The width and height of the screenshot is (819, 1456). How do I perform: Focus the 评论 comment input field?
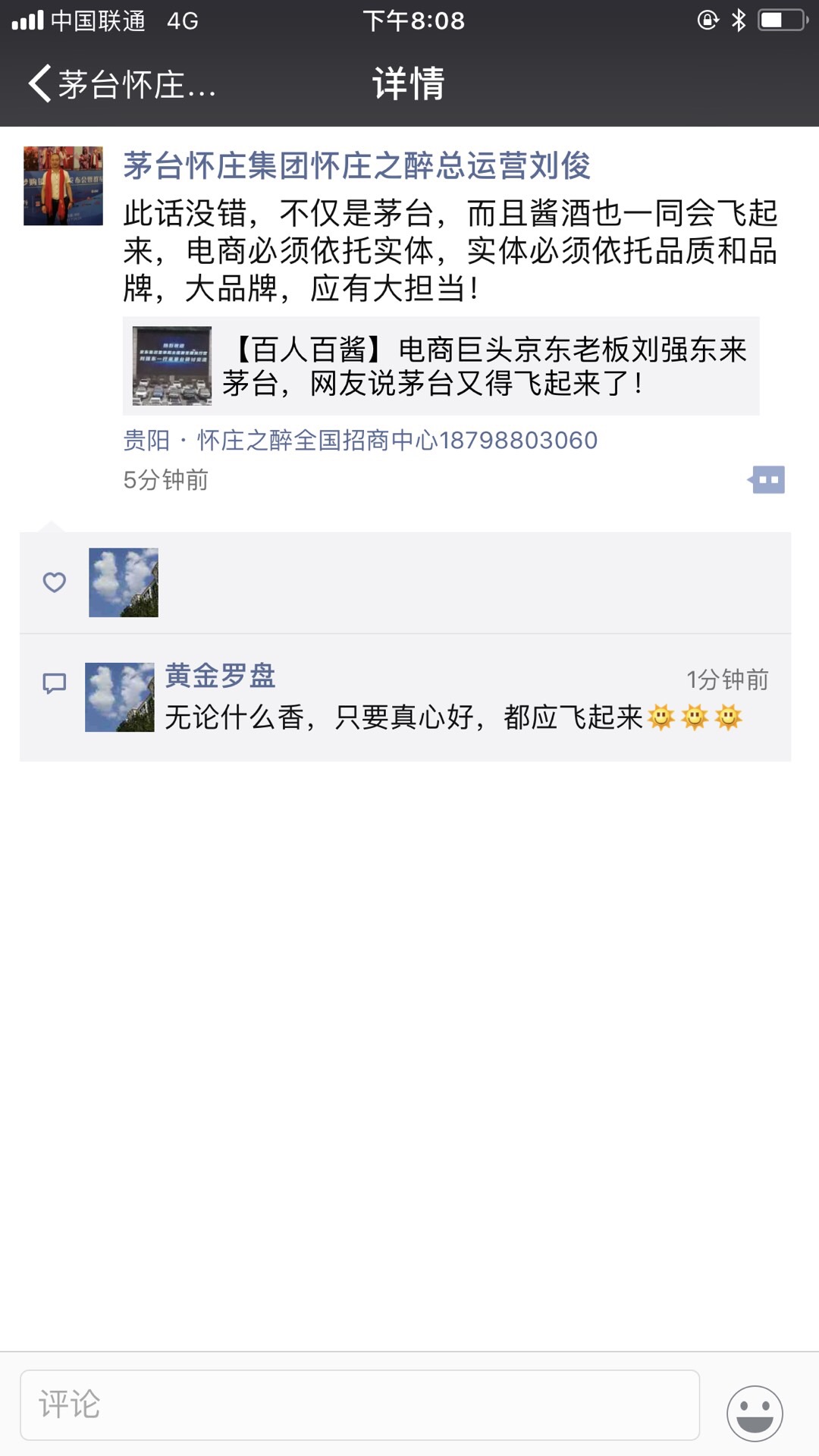[x=359, y=1404]
